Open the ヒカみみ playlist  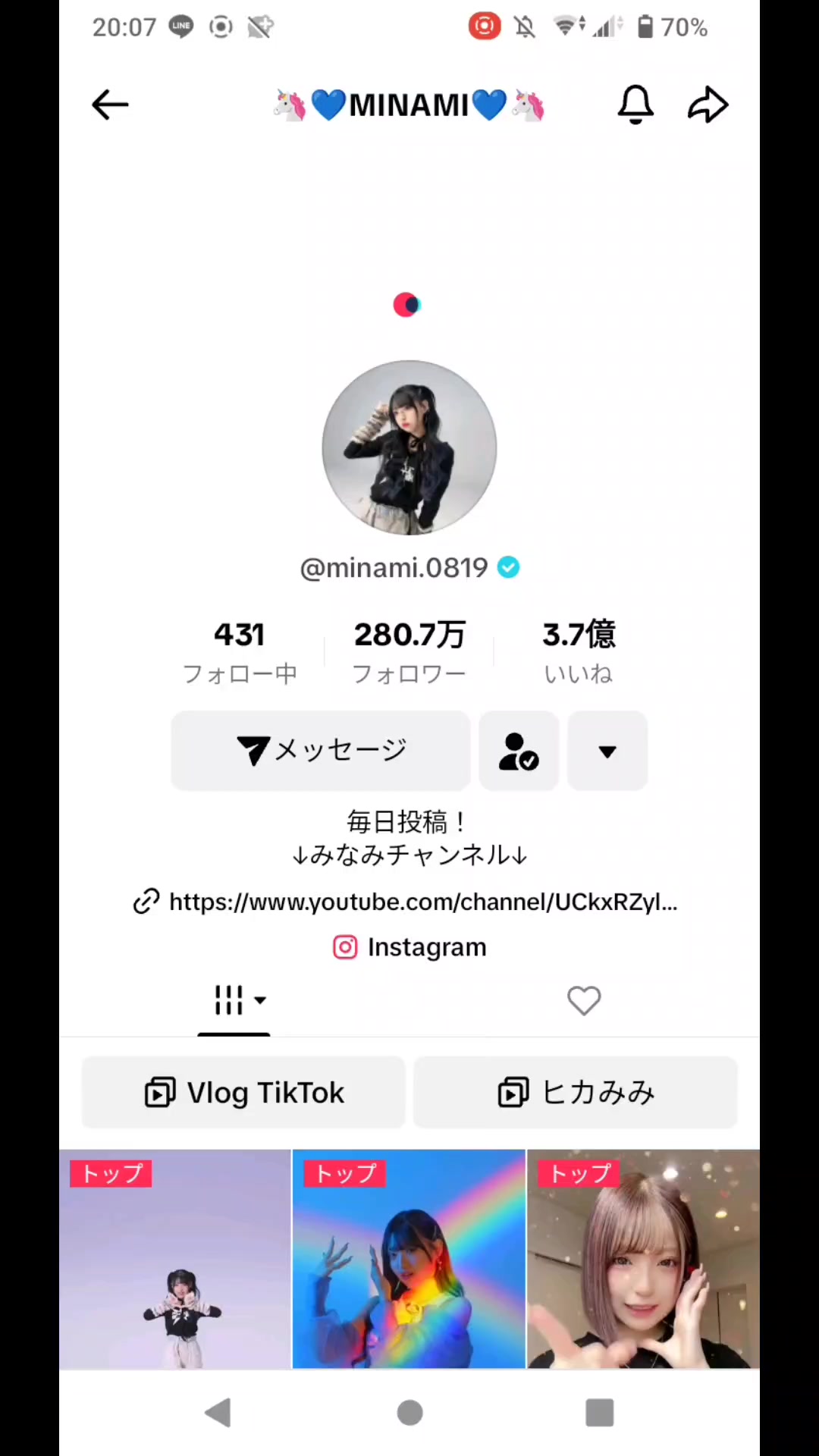[576, 1093]
